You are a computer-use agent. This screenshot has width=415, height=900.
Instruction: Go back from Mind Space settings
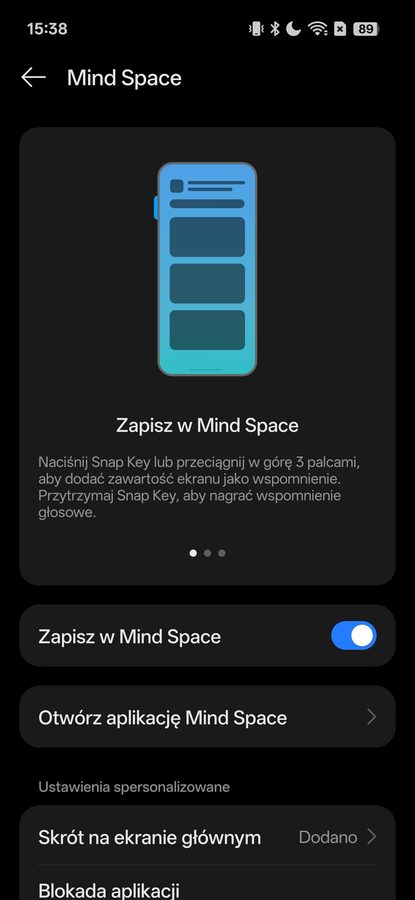(33, 77)
